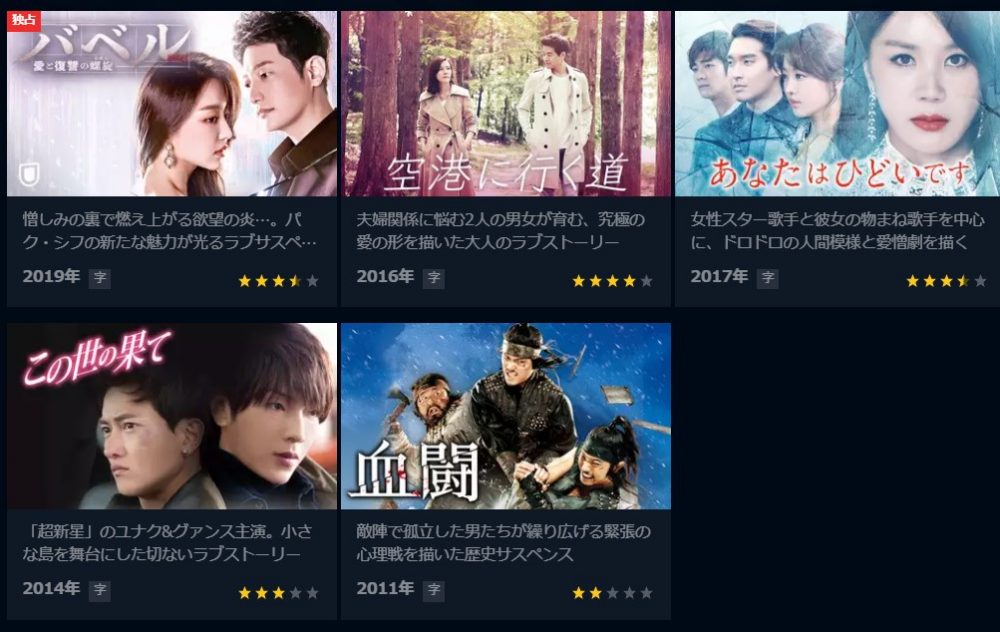Open the 空港に行く道 drama card
The image size is (1000, 632).
click(x=506, y=104)
